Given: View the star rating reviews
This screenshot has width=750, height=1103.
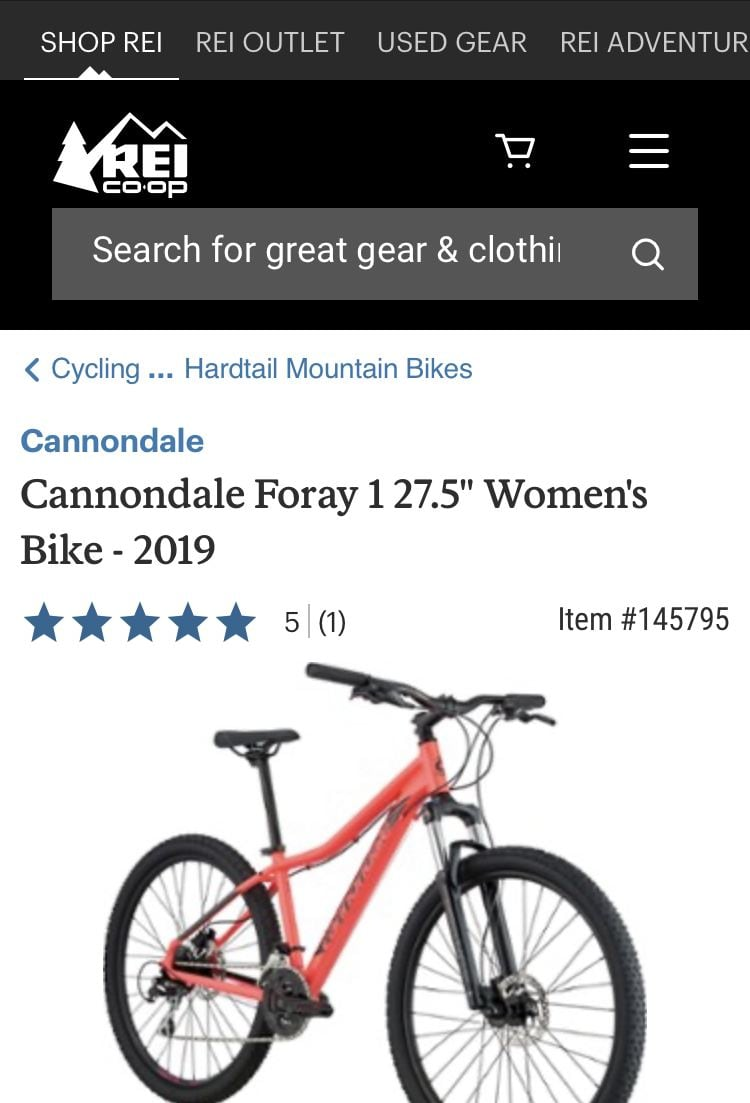Looking at the screenshot, I should click(140, 622).
